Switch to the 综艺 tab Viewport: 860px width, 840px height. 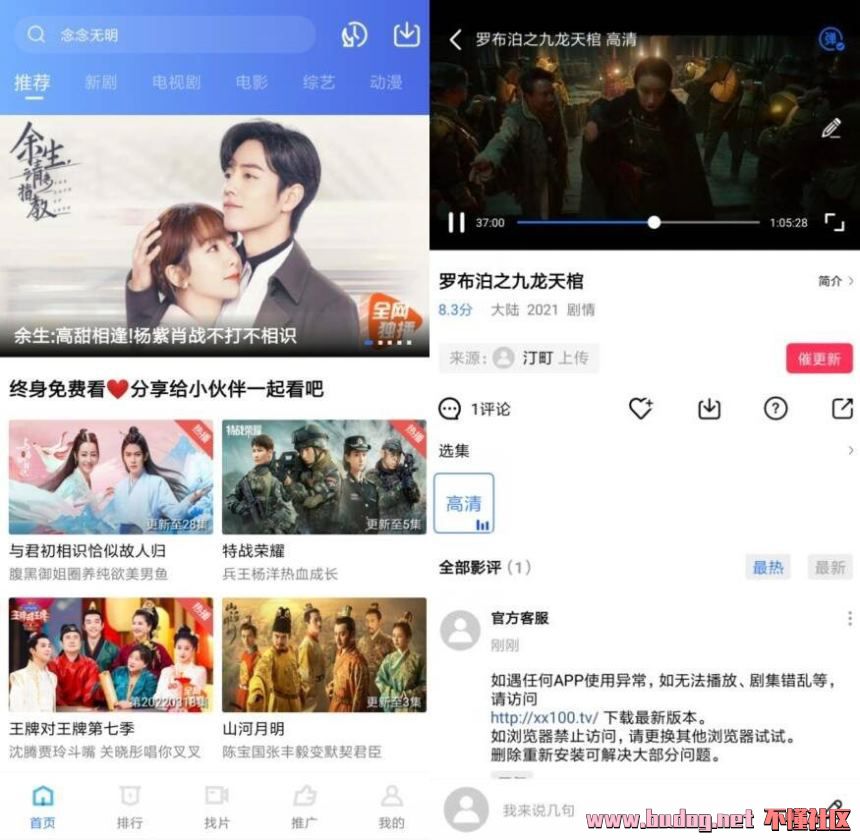click(318, 82)
